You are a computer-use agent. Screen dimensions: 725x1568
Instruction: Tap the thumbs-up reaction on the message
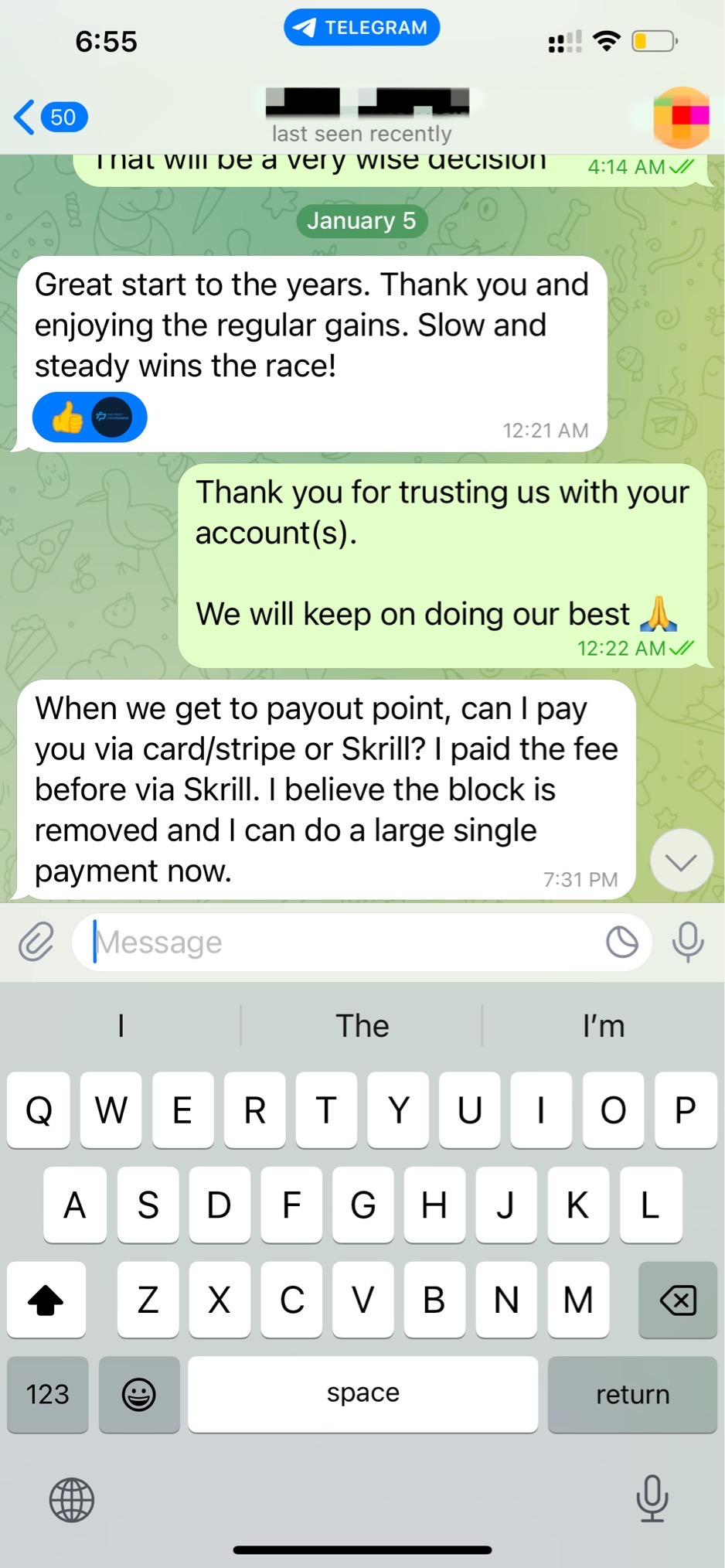68,418
